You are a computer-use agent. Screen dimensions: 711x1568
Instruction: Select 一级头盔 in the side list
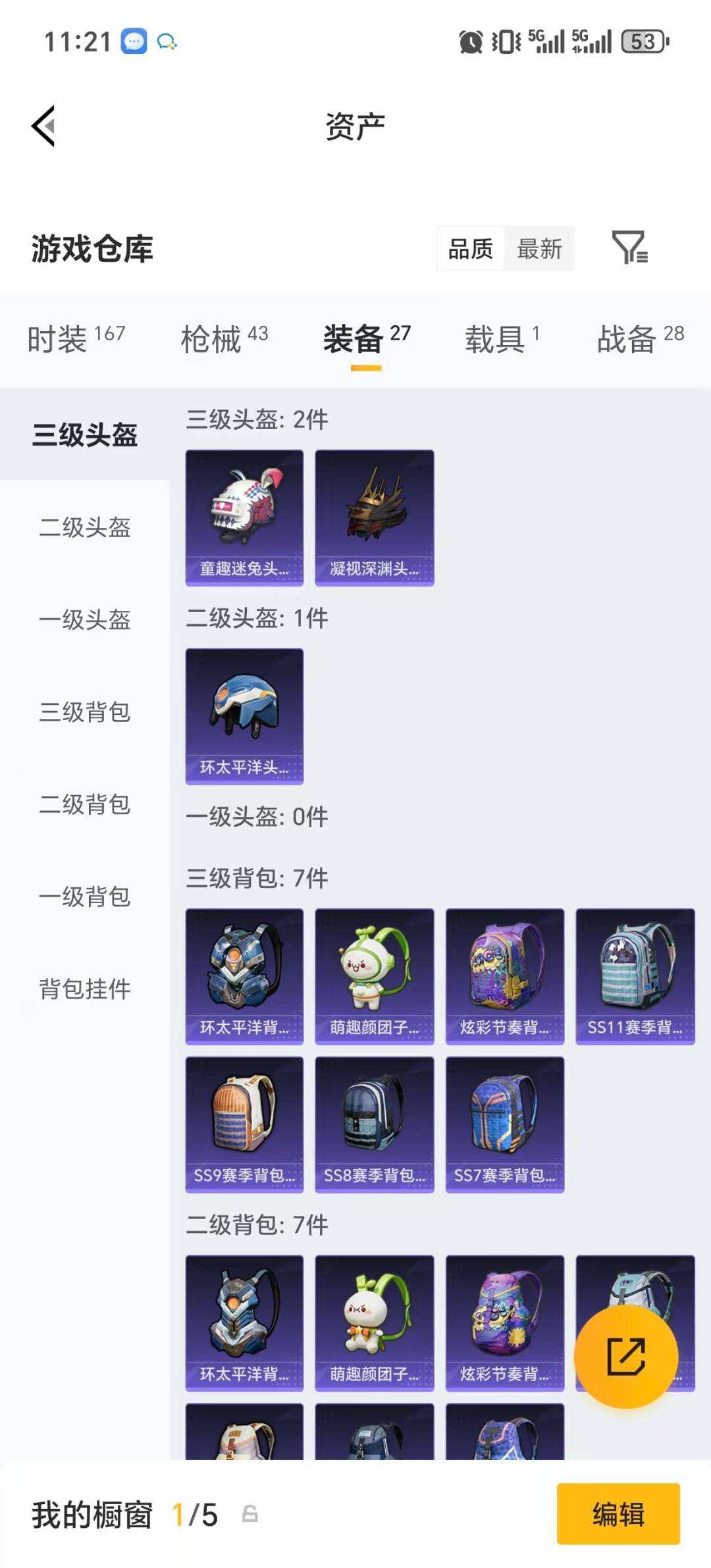point(85,619)
